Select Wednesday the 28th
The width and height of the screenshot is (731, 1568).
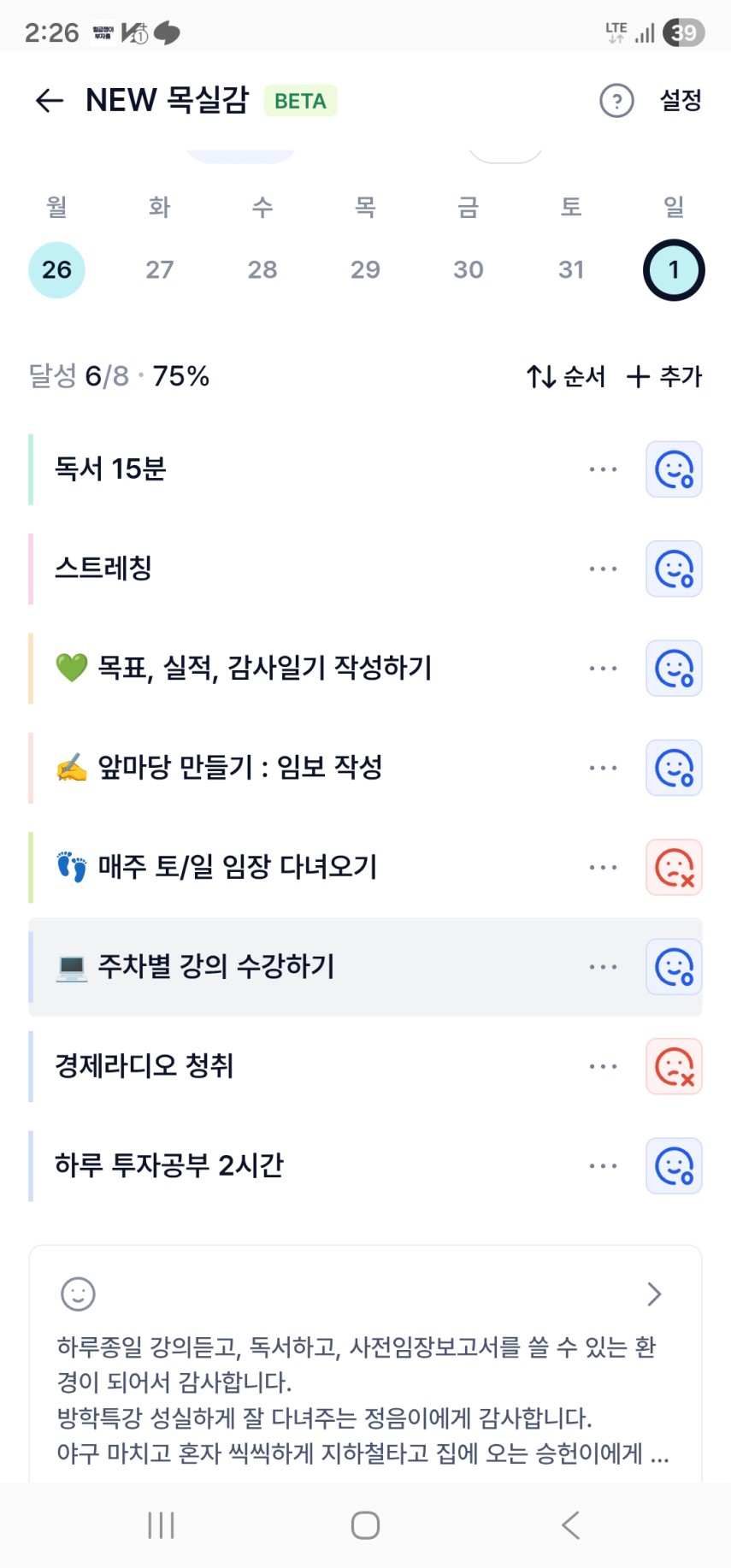(x=262, y=270)
